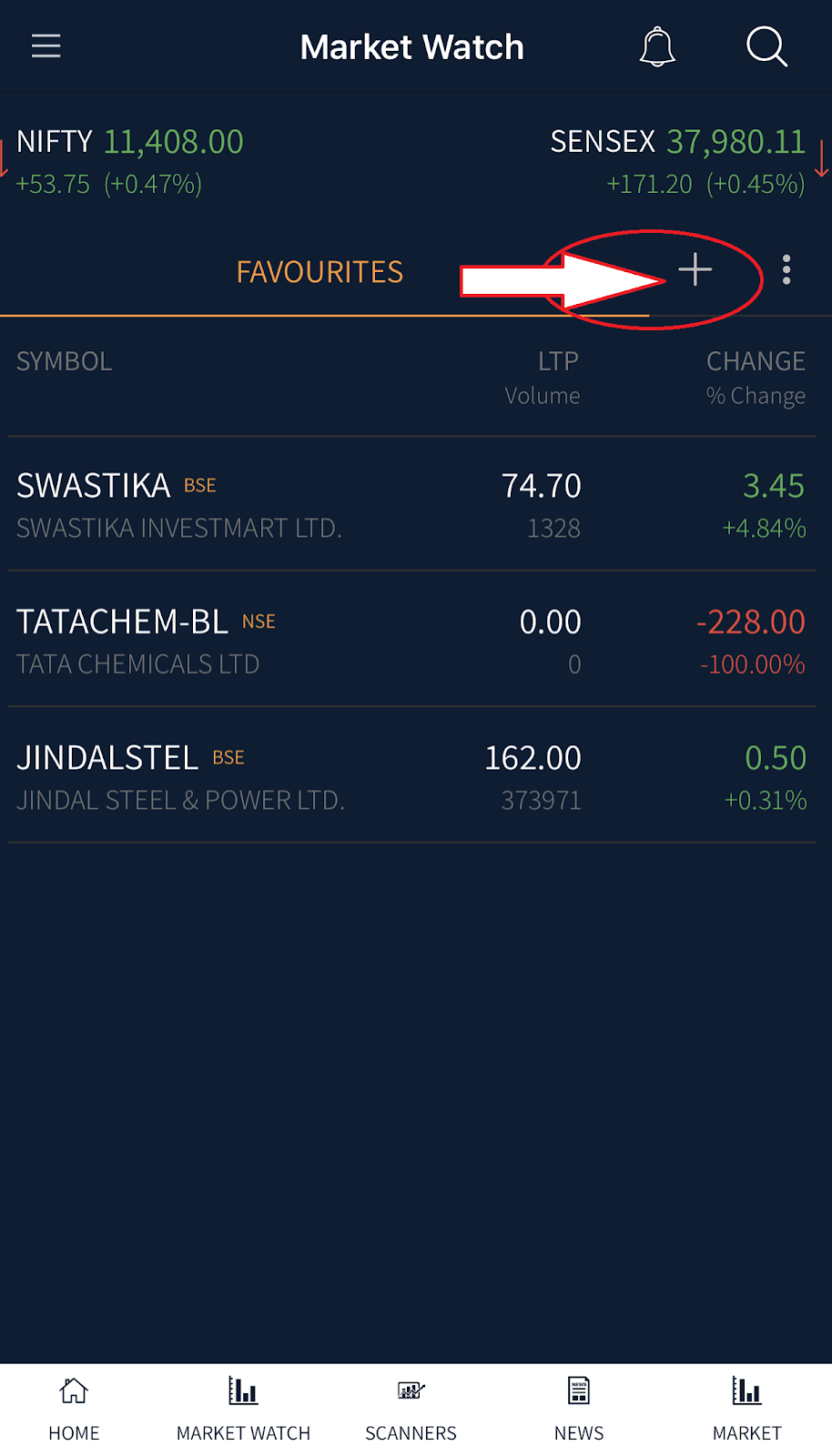
Task: Add a new scrip with plus icon
Action: 695,270
